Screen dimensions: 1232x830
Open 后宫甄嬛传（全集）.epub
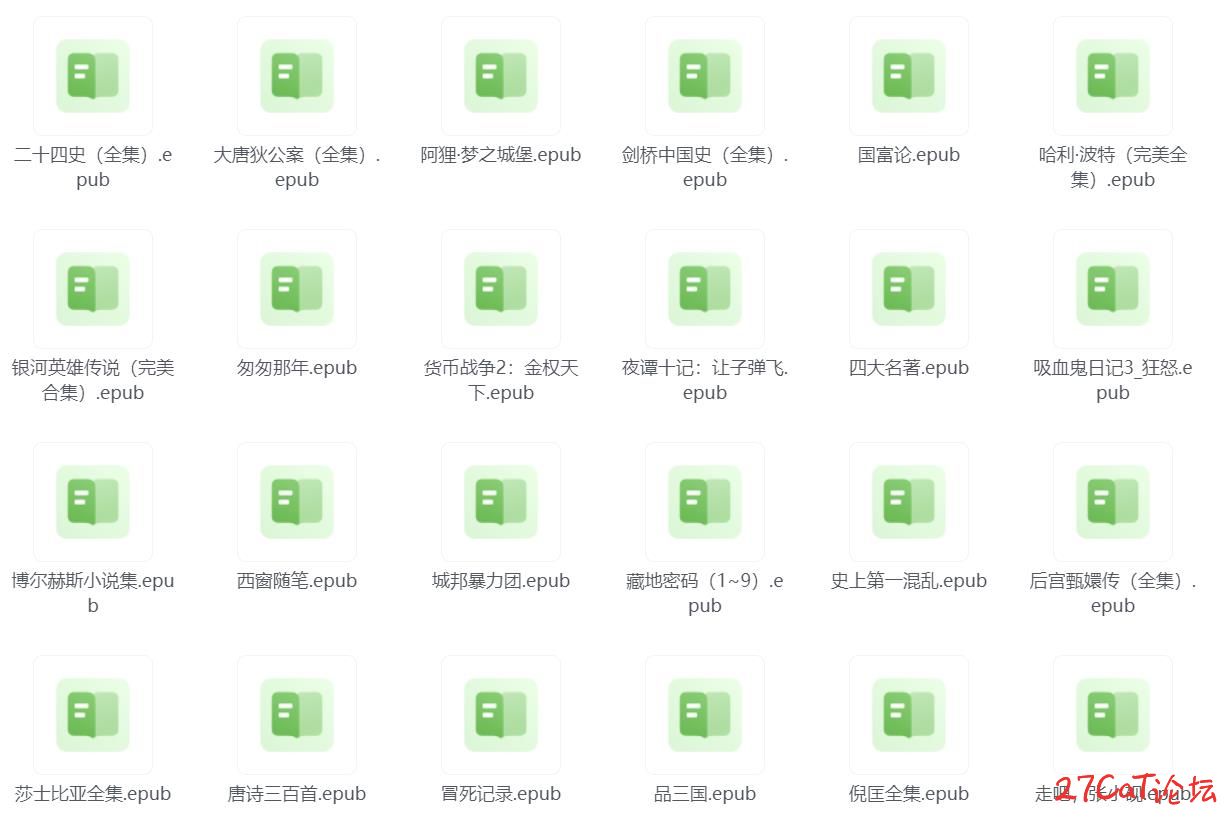pos(1113,502)
